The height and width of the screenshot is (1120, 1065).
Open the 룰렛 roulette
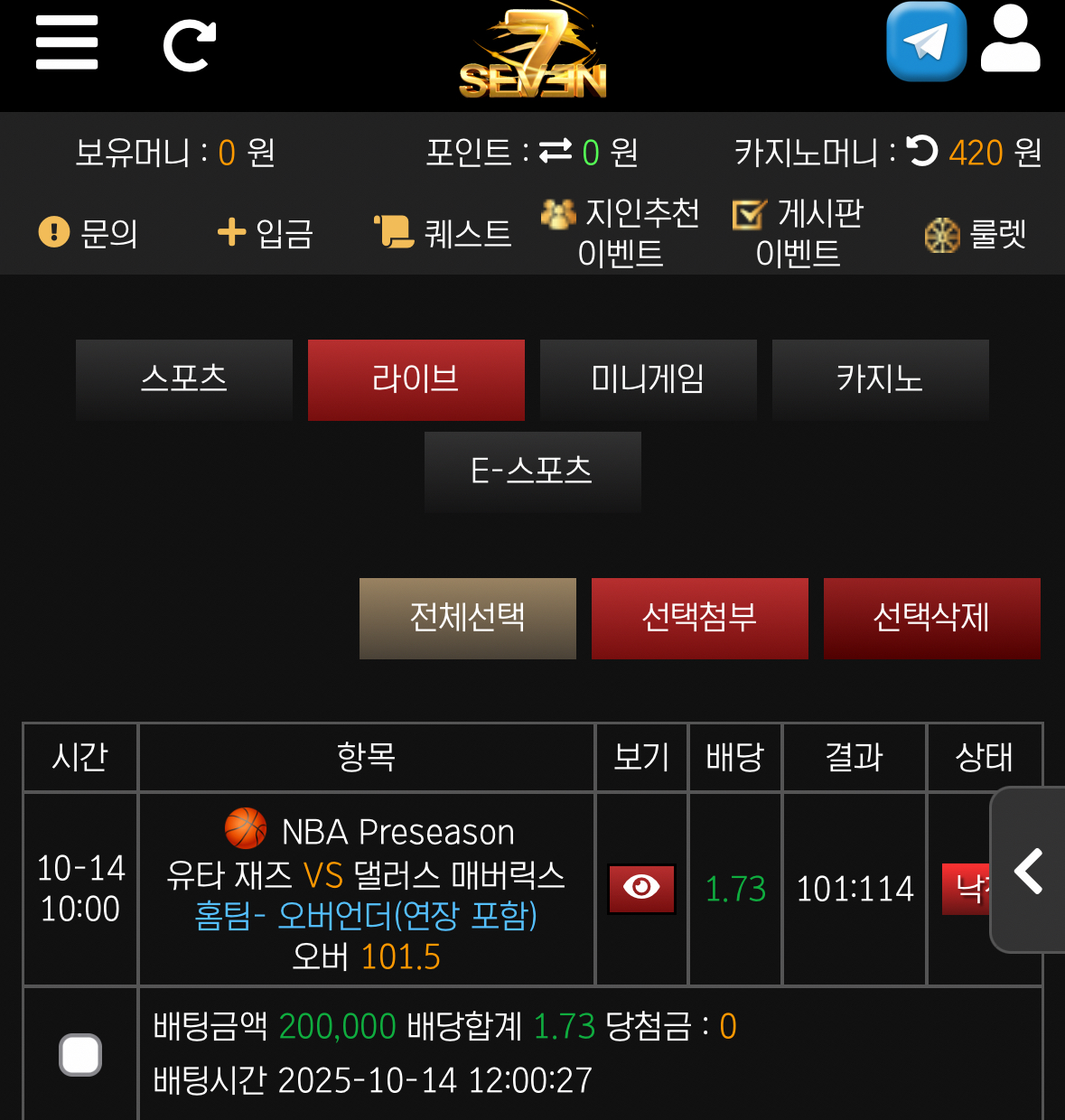click(x=976, y=235)
